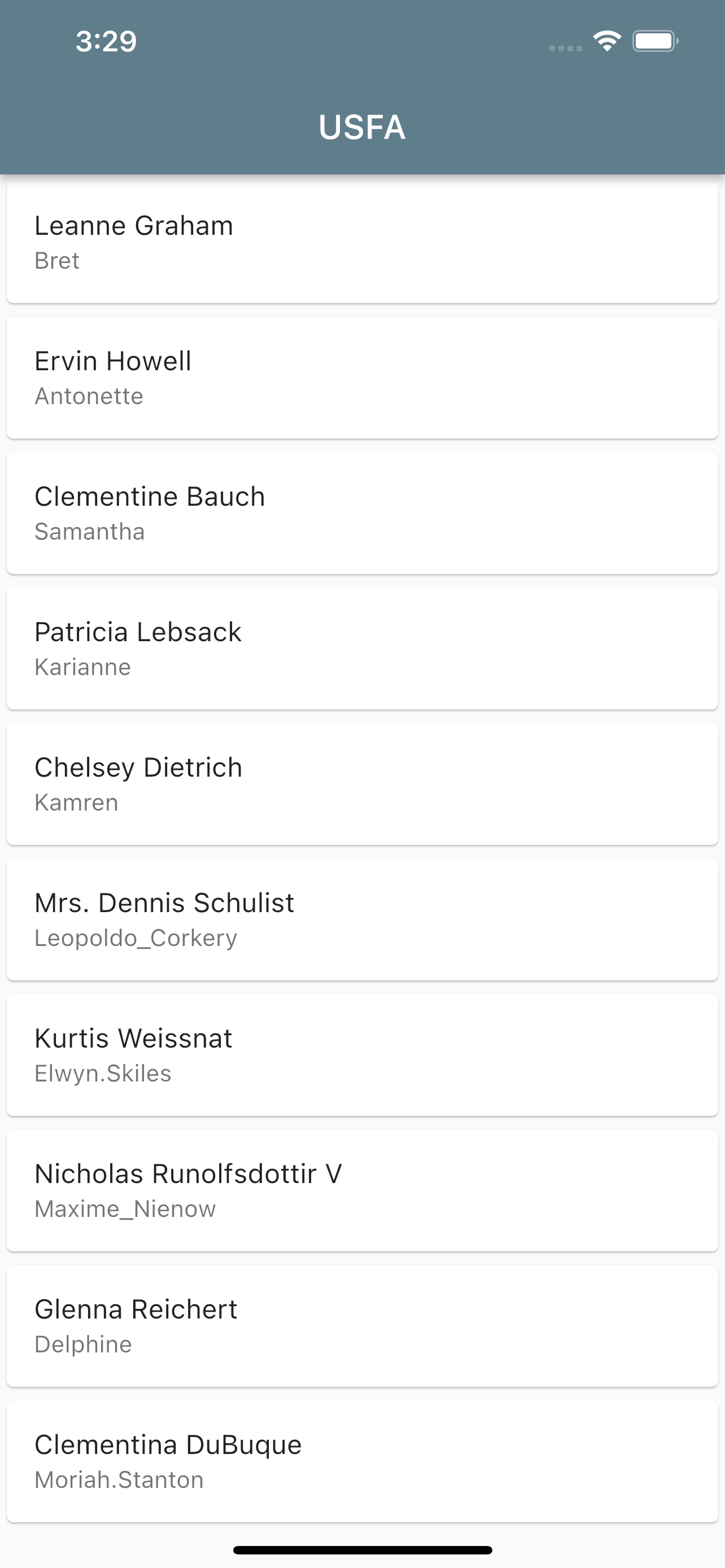
Task: Choose Mrs. Dennis Schulist from the list
Action: click(x=362, y=919)
